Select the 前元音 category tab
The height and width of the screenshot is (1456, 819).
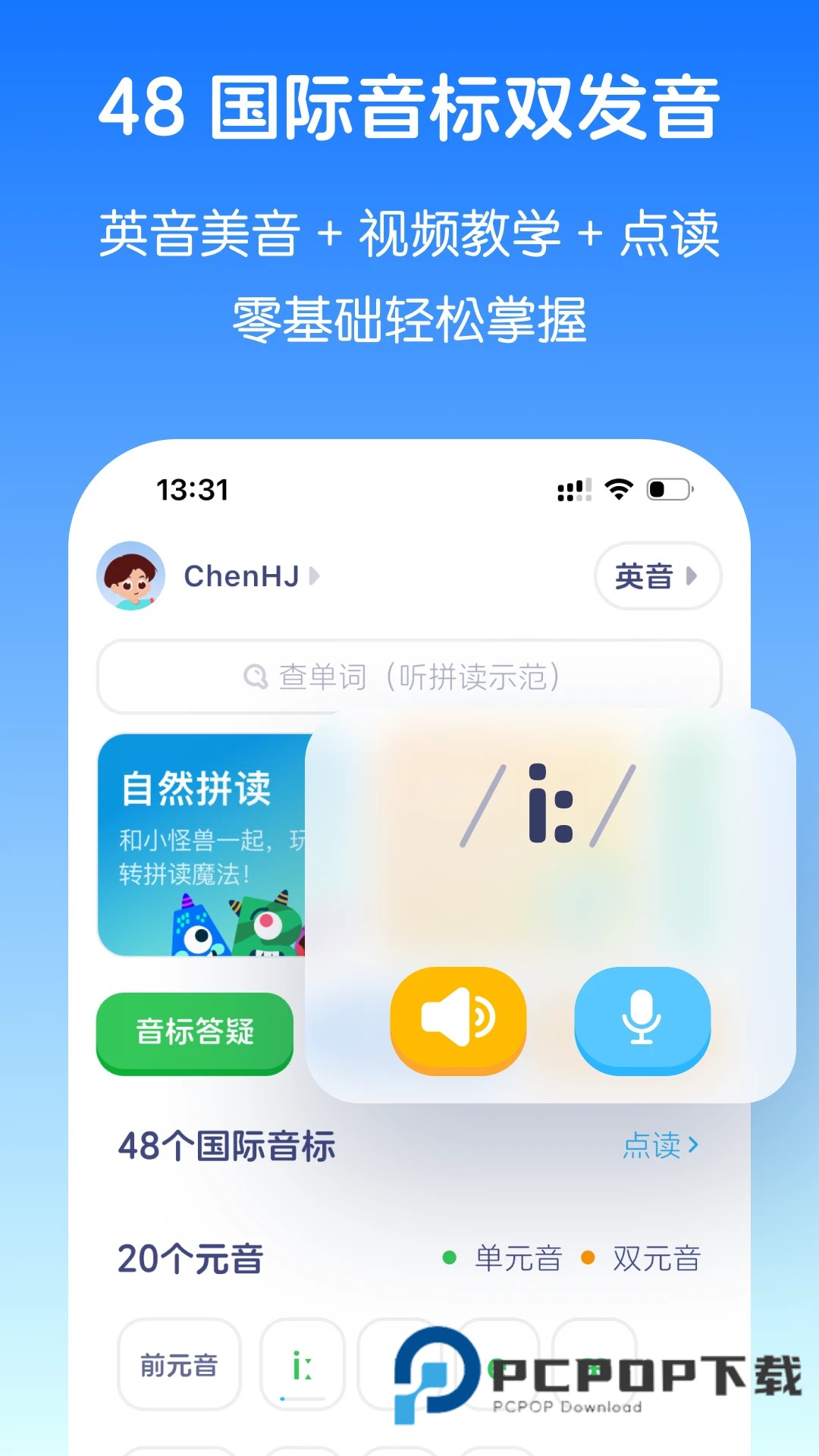point(179,1363)
